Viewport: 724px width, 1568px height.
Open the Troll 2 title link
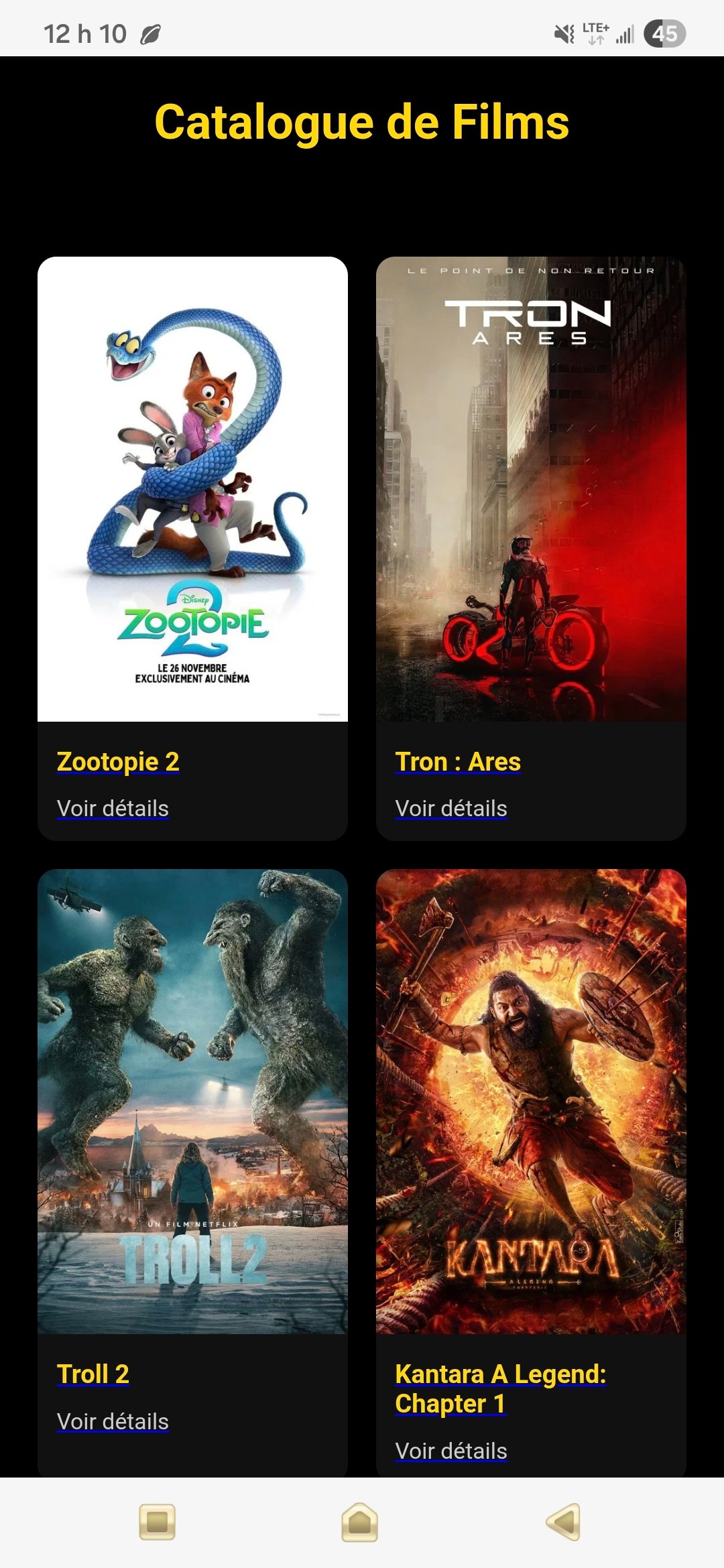(x=93, y=1374)
